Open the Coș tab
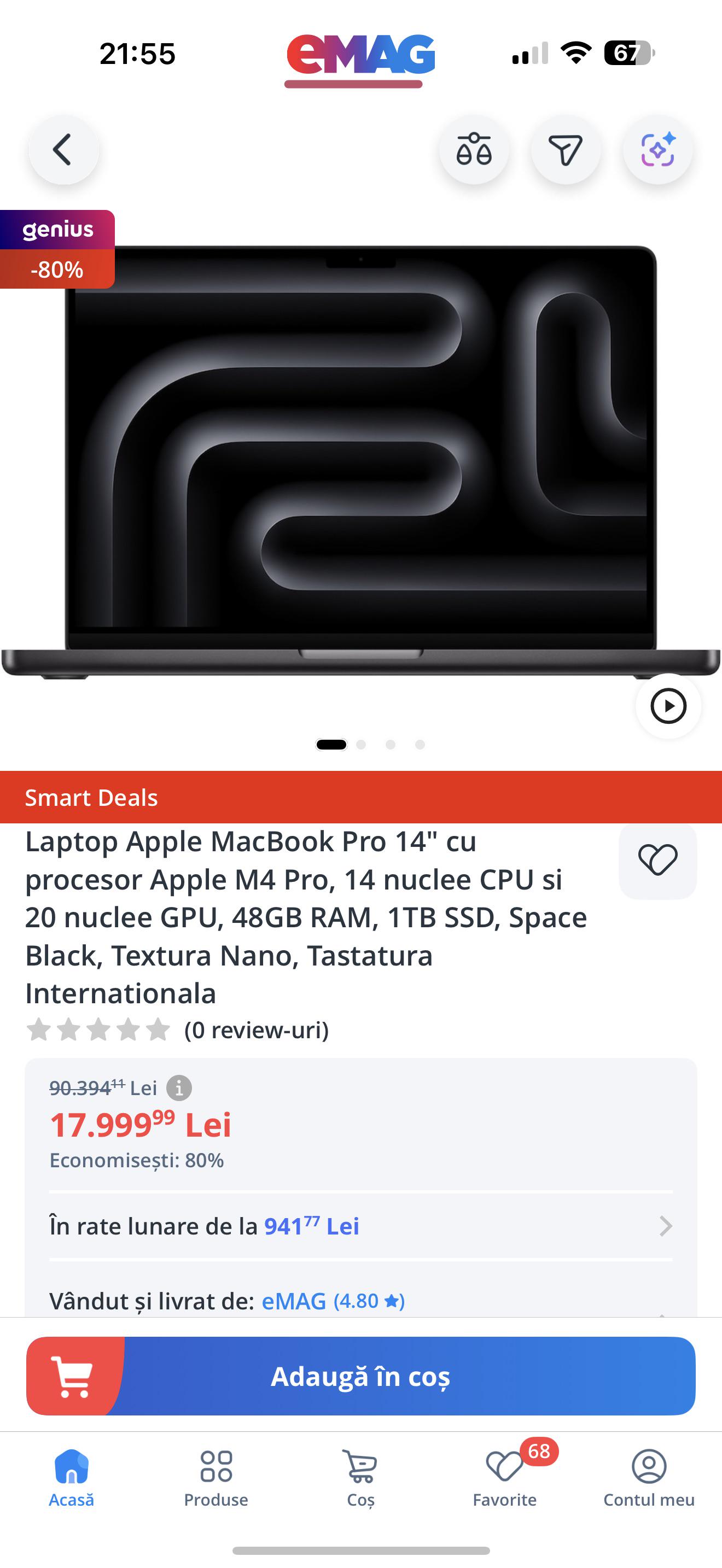 point(360,1478)
